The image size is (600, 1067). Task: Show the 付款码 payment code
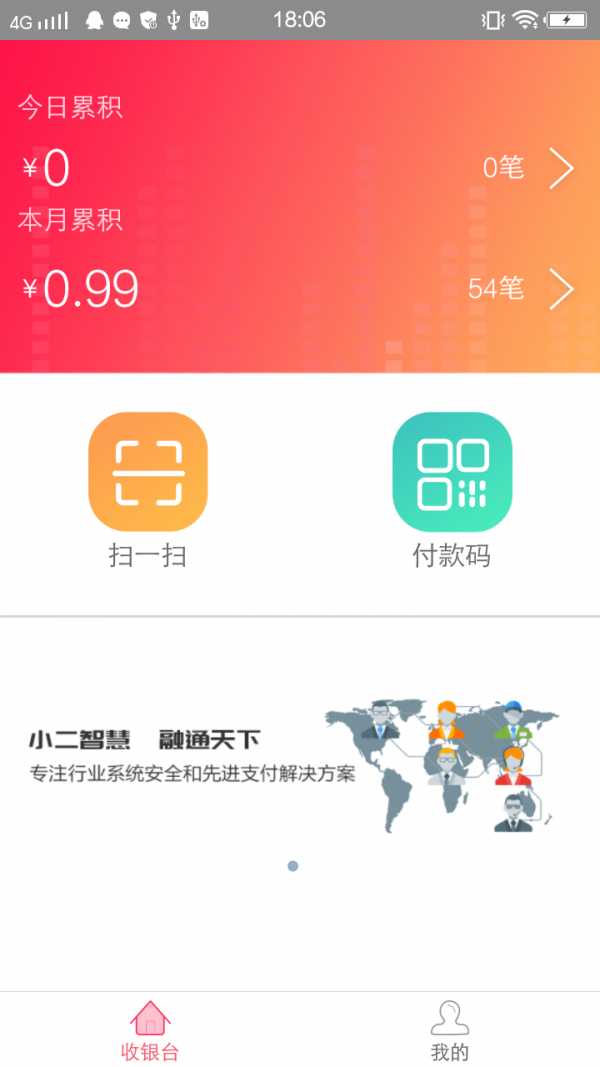pos(452,472)
